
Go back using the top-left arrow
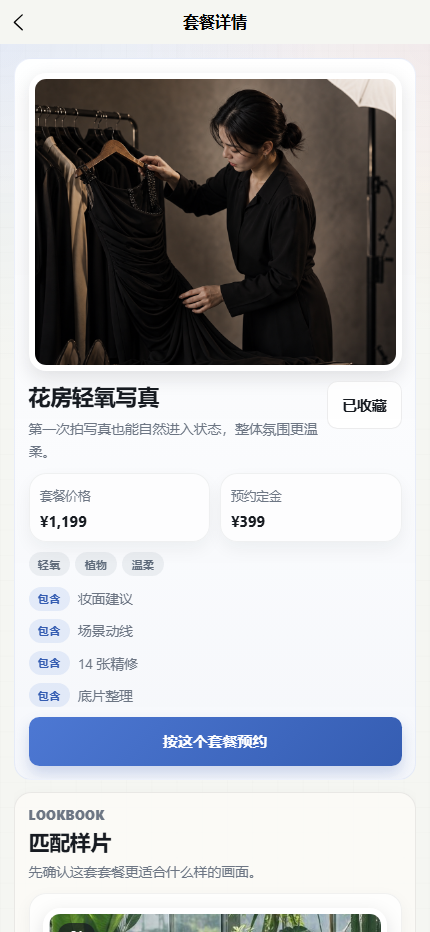(18, 23)
